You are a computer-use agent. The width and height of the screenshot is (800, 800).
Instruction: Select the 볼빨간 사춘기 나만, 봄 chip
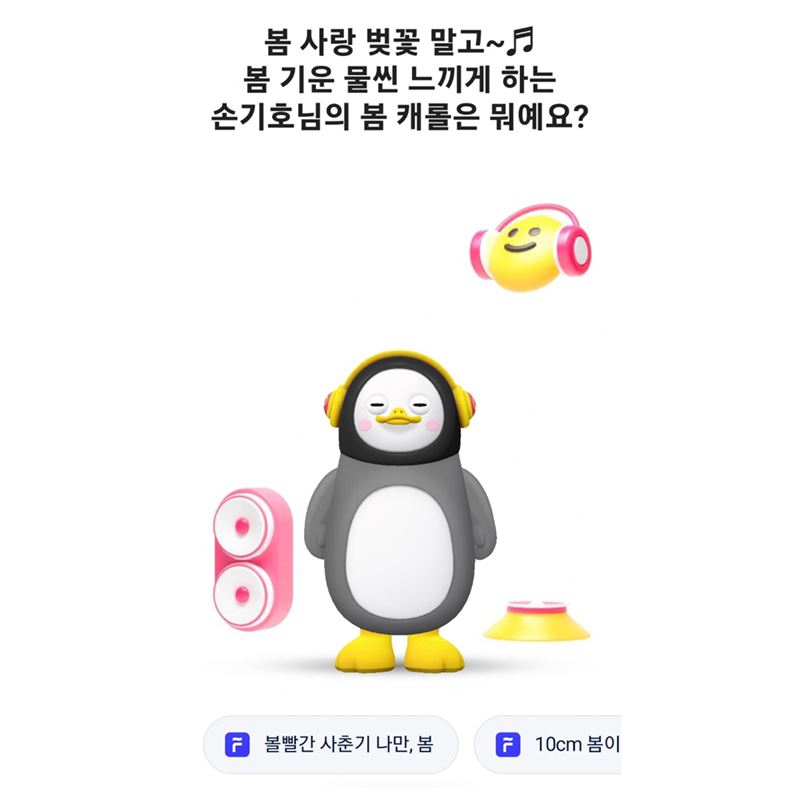(x=329, y=745)
